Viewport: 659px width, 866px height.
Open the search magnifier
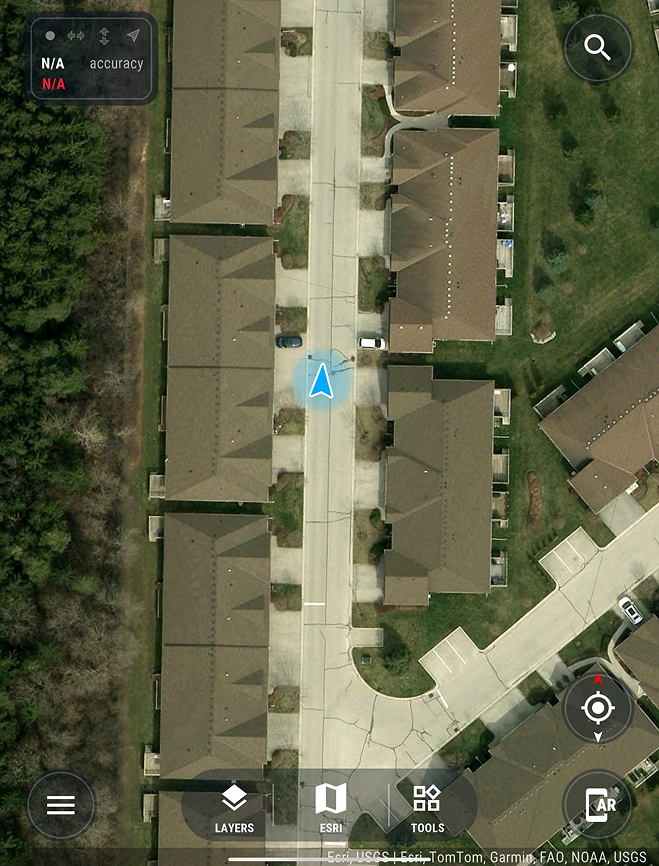(597, 47)
